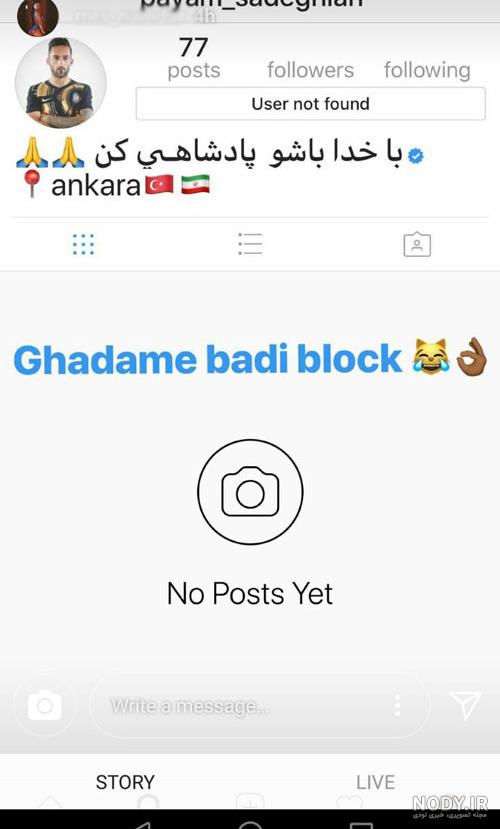Open the camera to reply to the story
This screenshot has height=829, width=500.
pyautogui.click(x=45, y=705)
